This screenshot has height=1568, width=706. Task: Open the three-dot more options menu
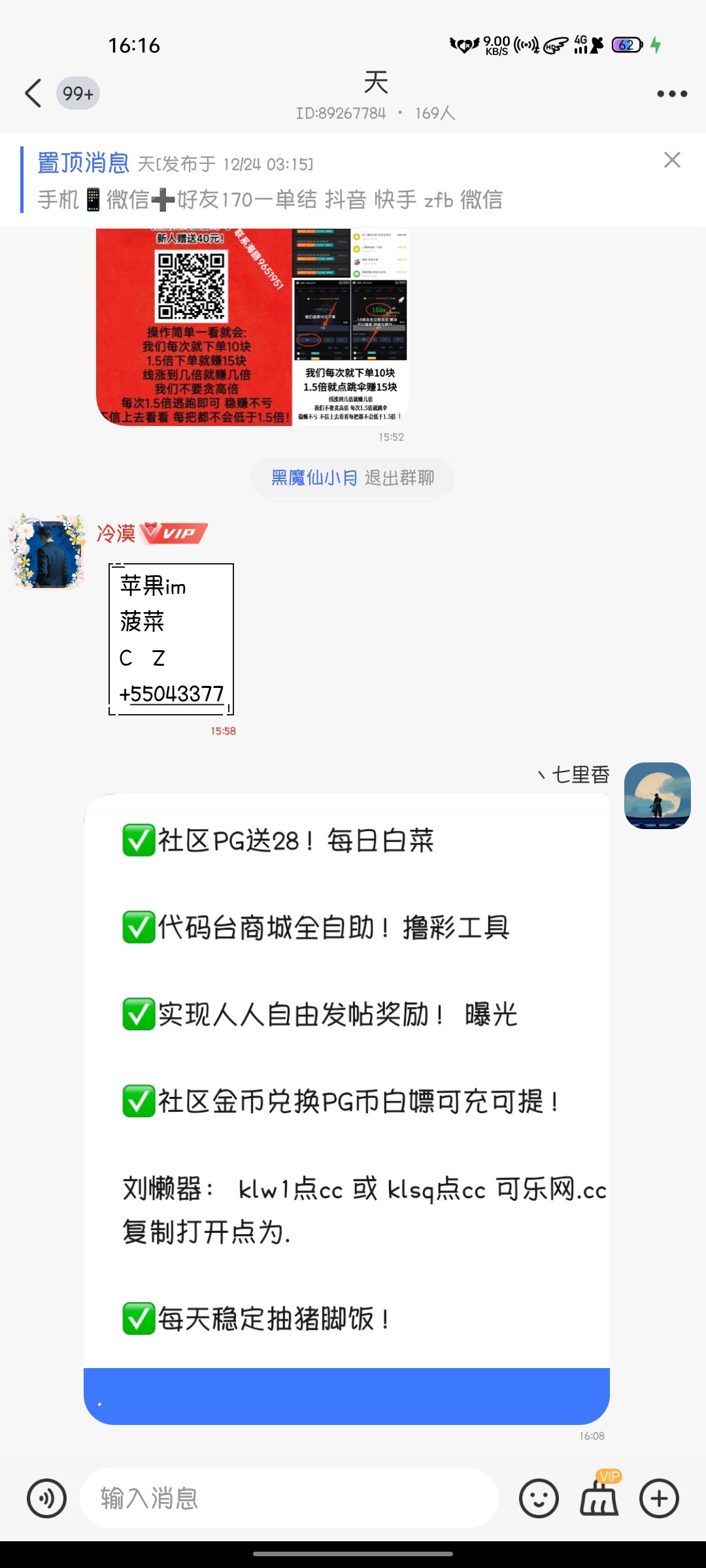pyautogui.click(x=671, y=93)
